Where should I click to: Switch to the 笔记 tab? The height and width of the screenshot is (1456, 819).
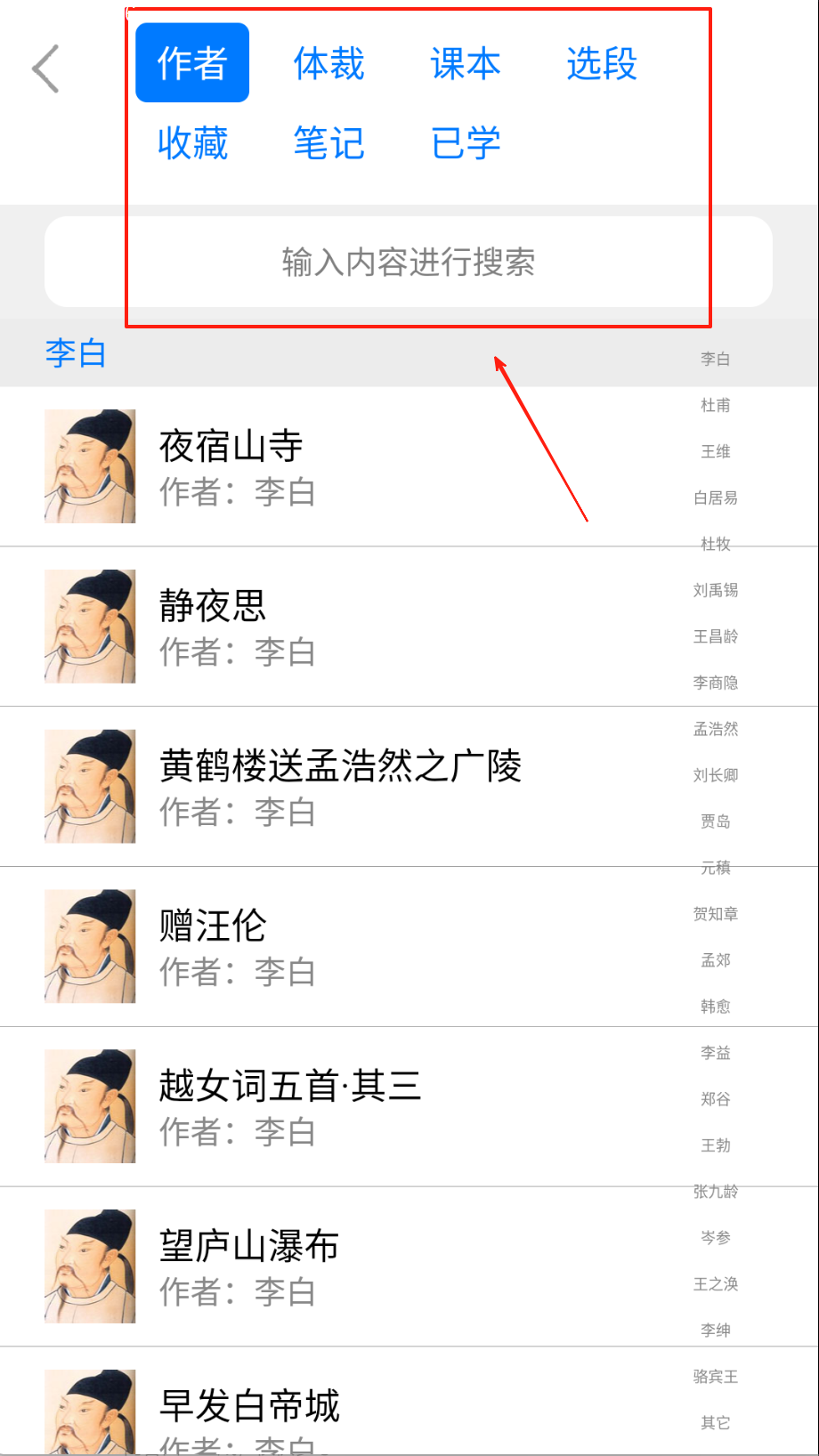(328, 143)
